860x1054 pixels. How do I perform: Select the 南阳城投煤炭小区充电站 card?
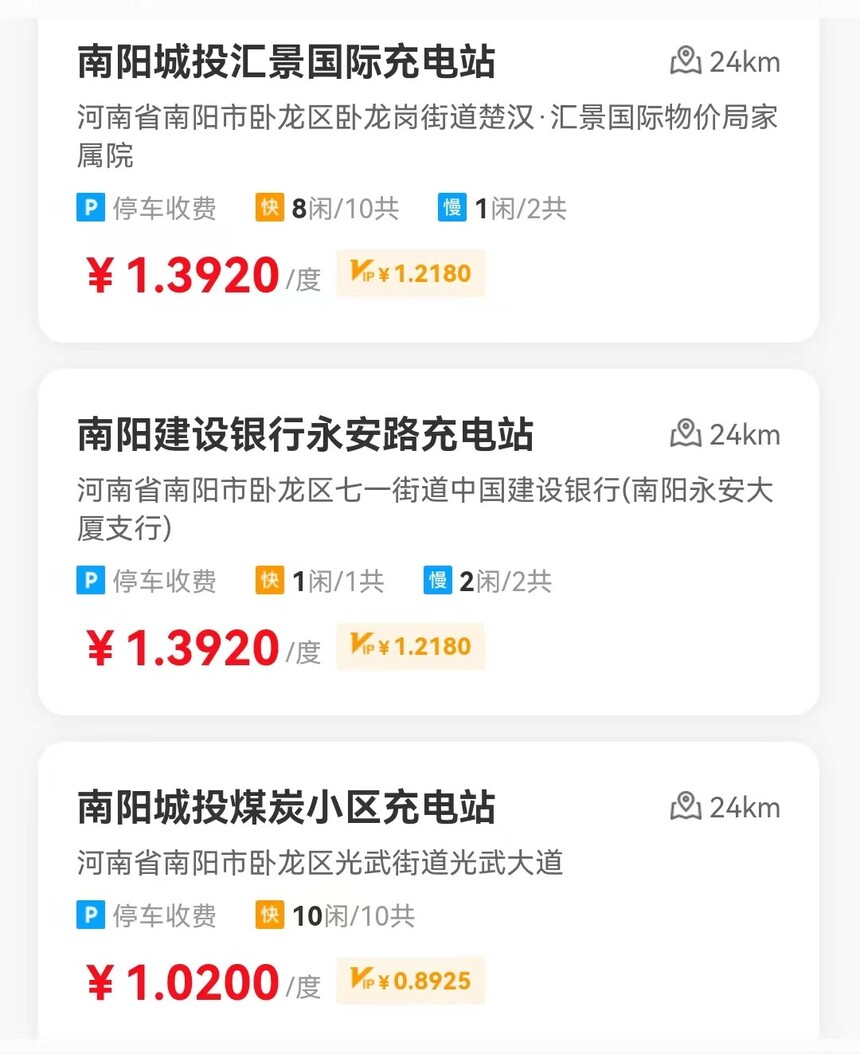click(286, 808)
